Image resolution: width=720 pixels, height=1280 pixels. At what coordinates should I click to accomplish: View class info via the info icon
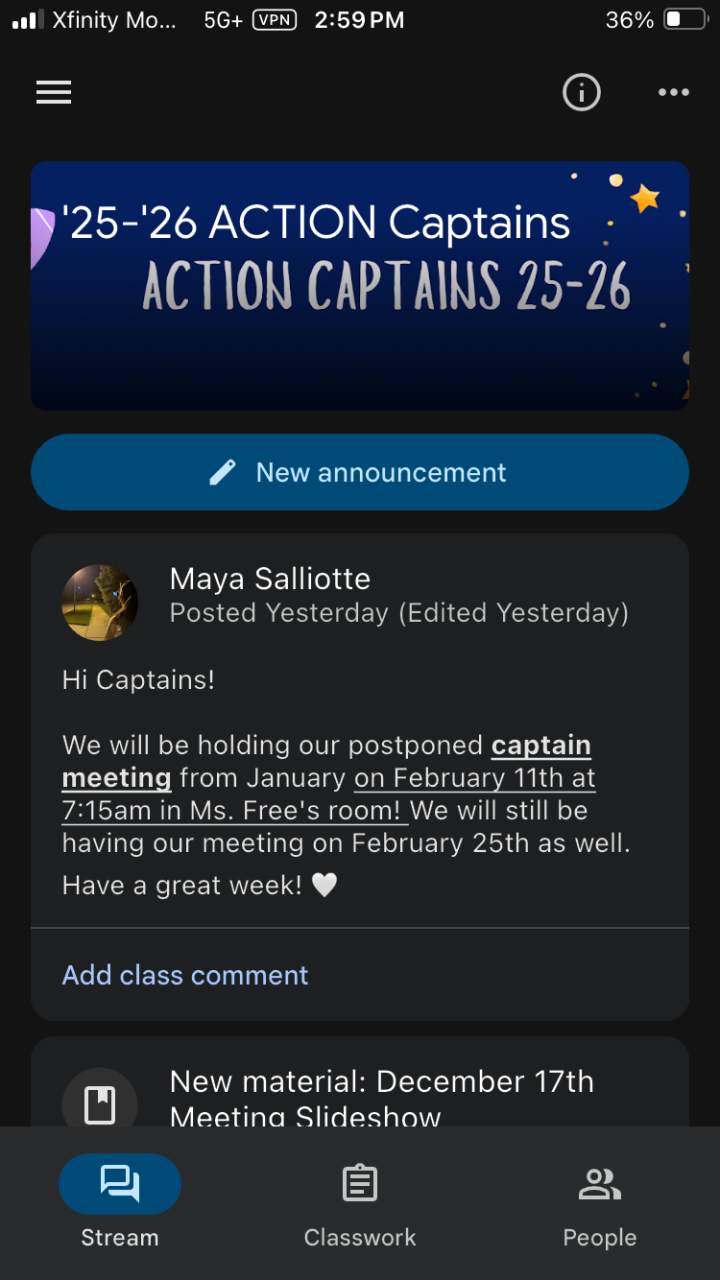coord(581,93)
